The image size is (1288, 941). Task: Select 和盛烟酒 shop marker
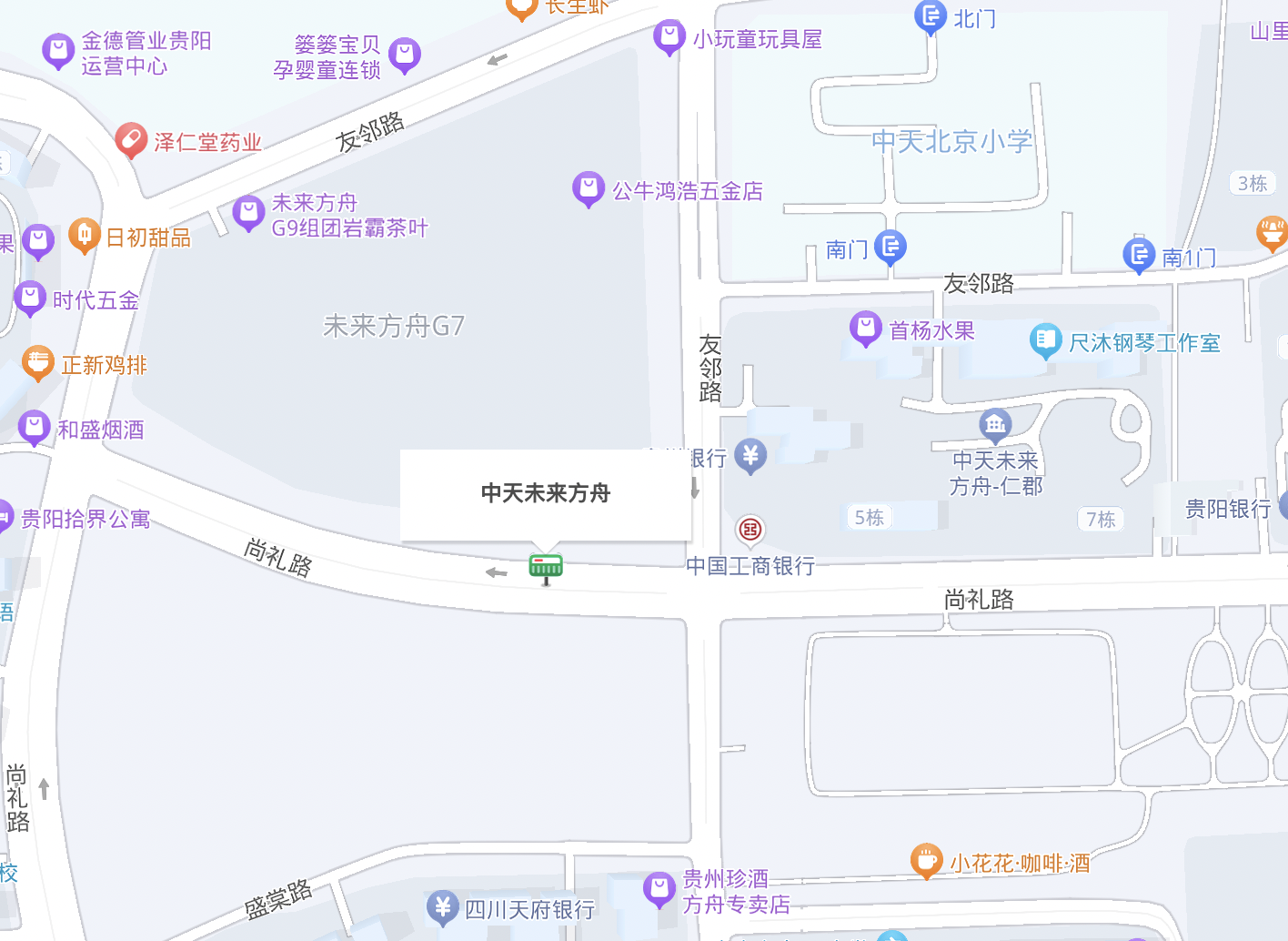(35, 427)
